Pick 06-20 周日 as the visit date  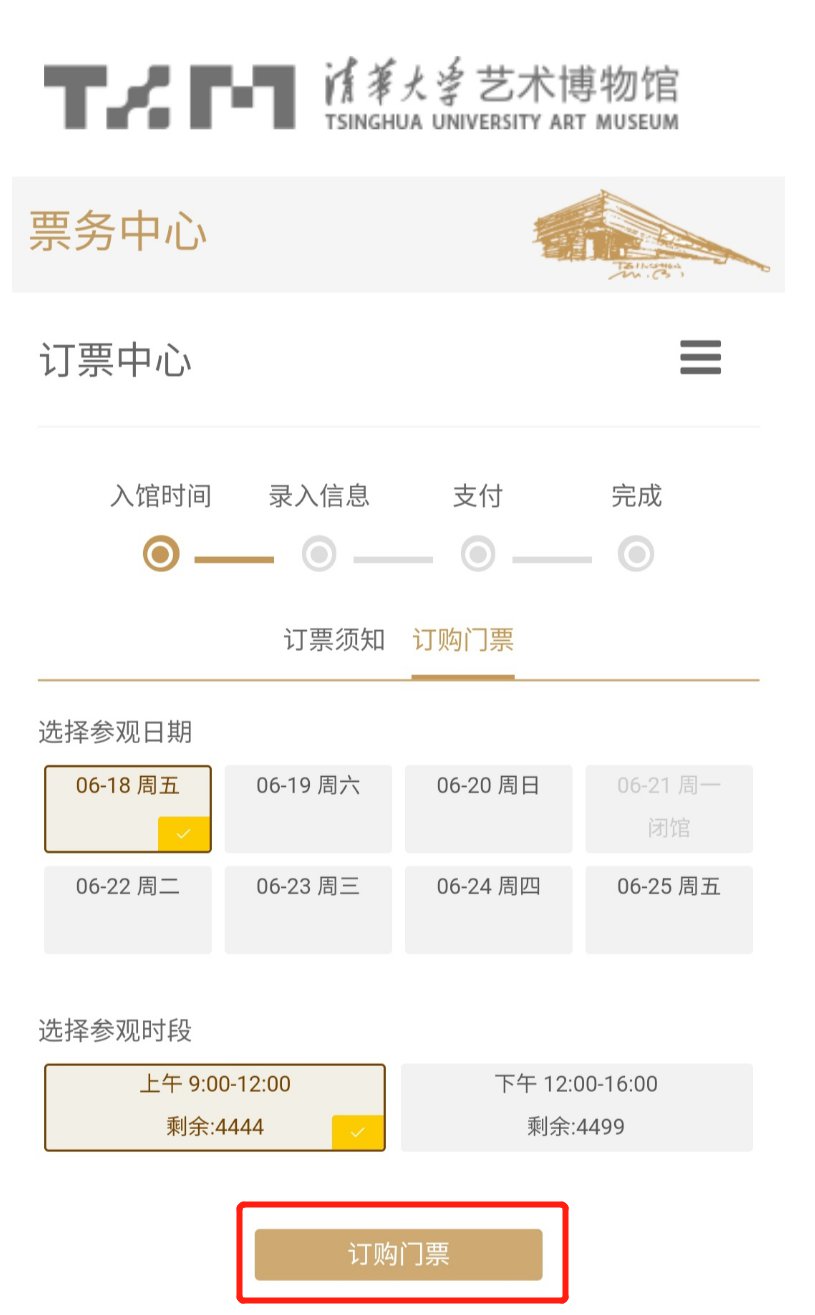click(x=488, y=808)
